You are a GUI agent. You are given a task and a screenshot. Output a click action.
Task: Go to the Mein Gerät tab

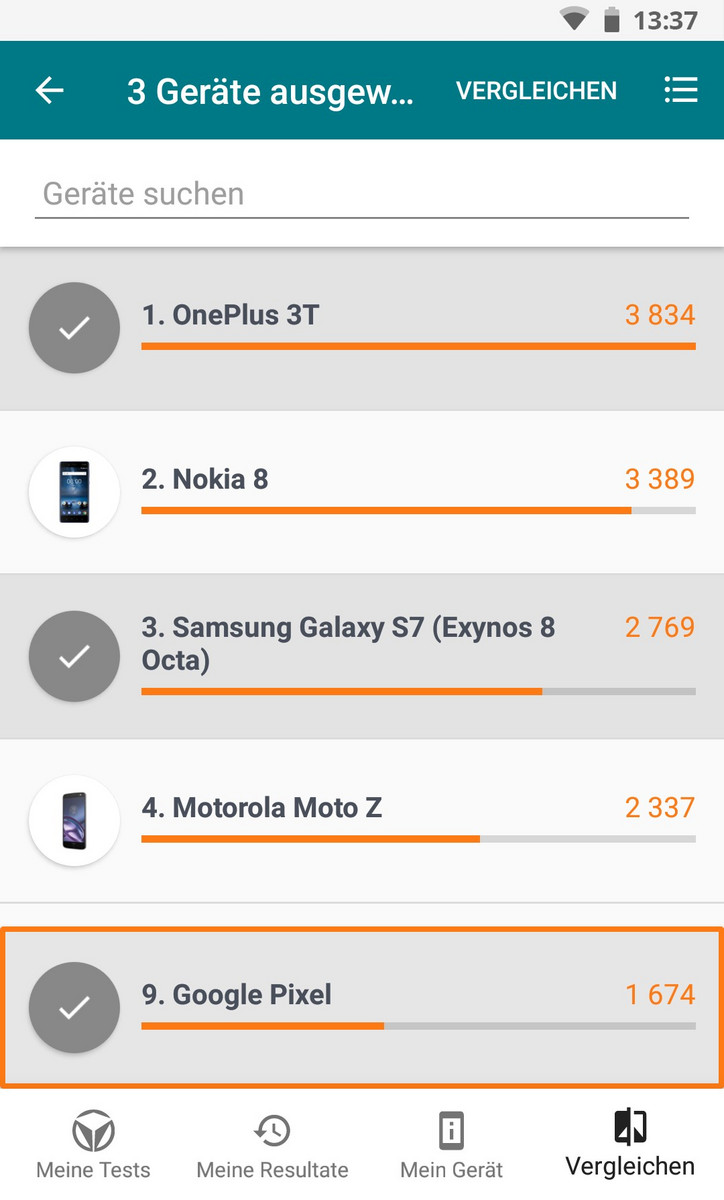pos(451,1146)
